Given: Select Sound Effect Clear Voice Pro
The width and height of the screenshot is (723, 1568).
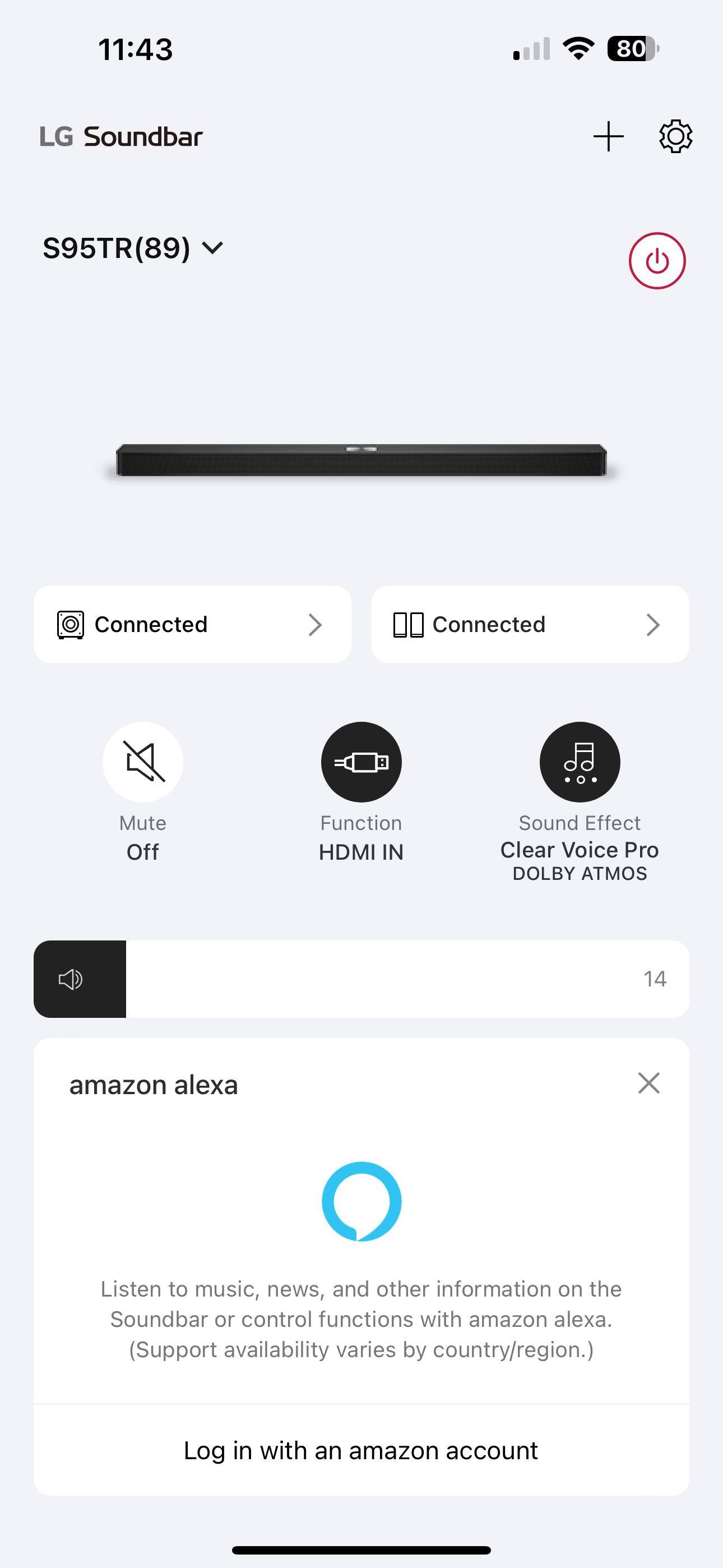Looking at the screenshot, I should [580, 762].
